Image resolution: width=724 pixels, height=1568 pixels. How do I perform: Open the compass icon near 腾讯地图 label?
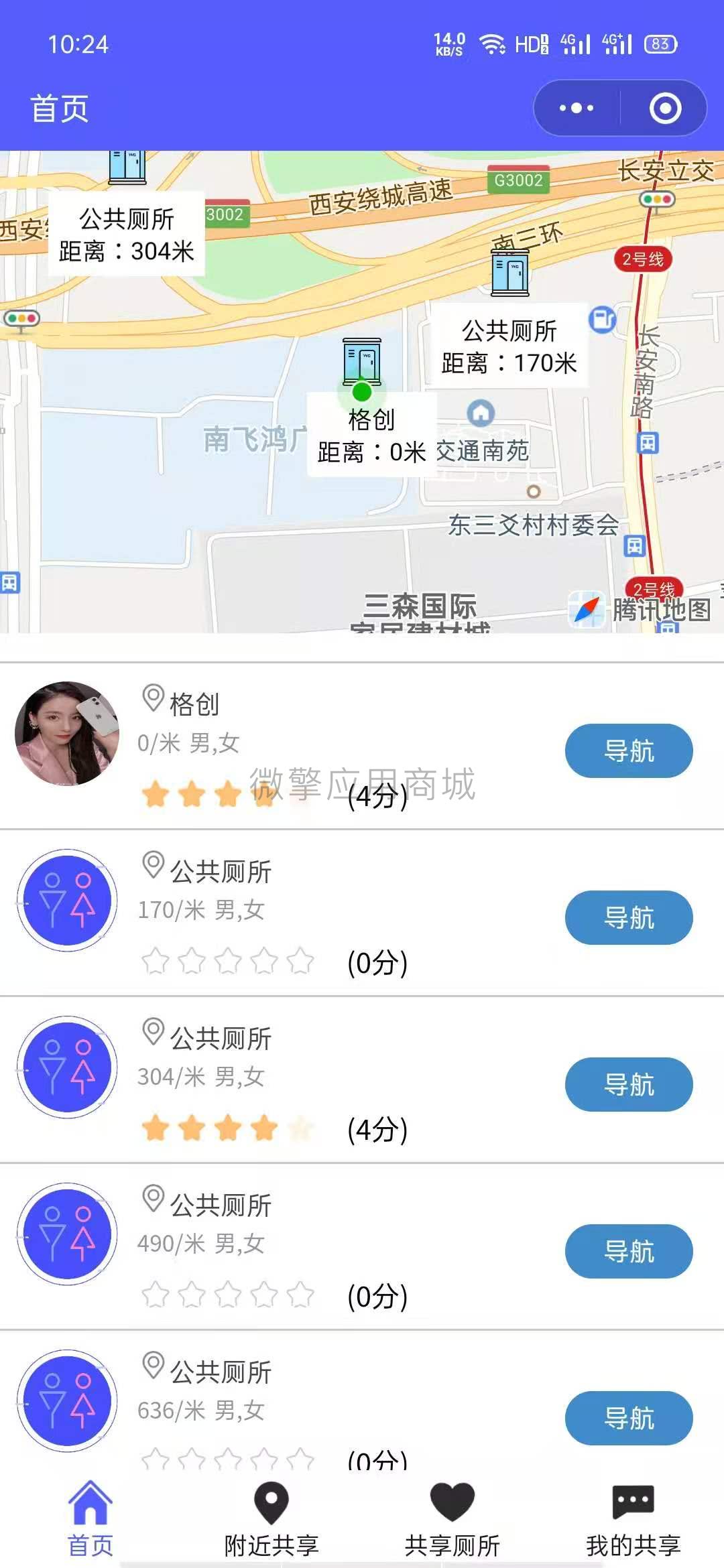click(x=585, y=608)
